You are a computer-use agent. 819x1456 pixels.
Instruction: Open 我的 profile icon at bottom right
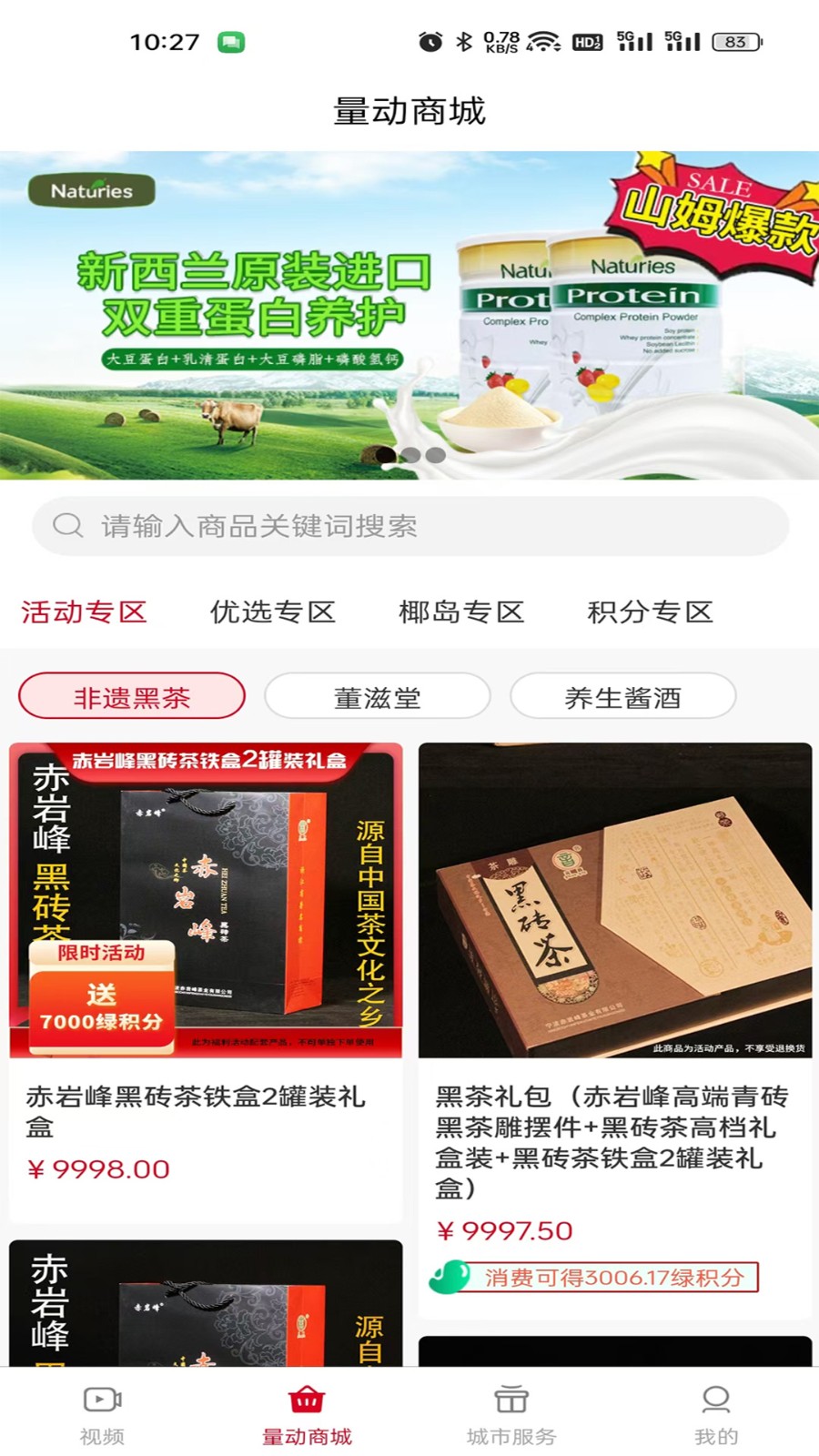click(x=715, y=1400)
